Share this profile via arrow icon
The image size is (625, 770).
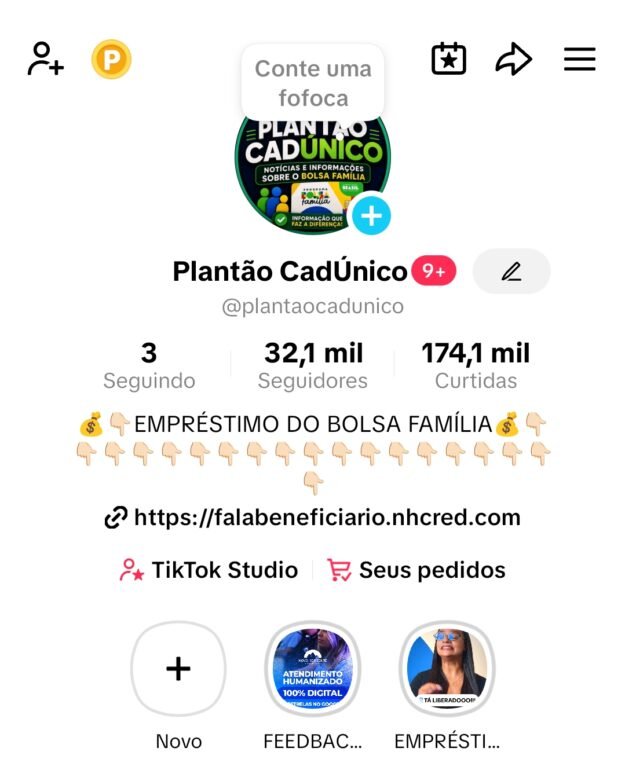coord(514,59)
